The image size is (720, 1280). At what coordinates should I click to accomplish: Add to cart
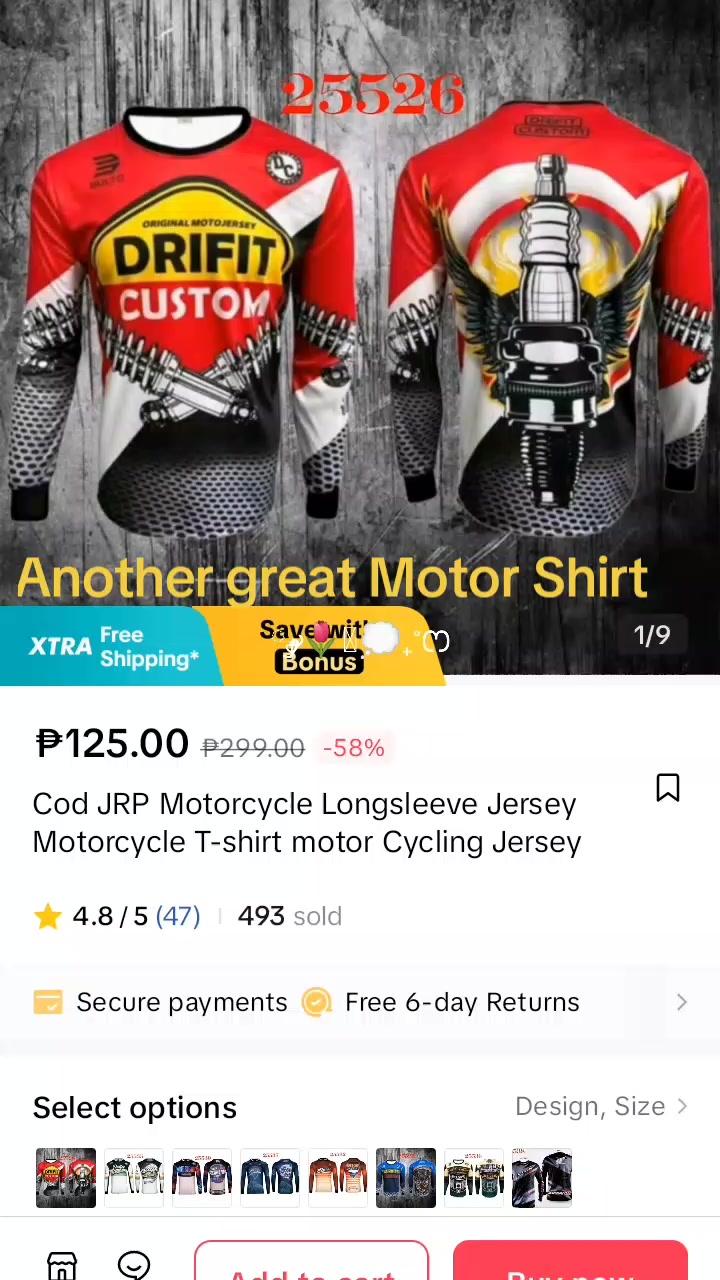pyautogui.click(x=311, y=1261)
